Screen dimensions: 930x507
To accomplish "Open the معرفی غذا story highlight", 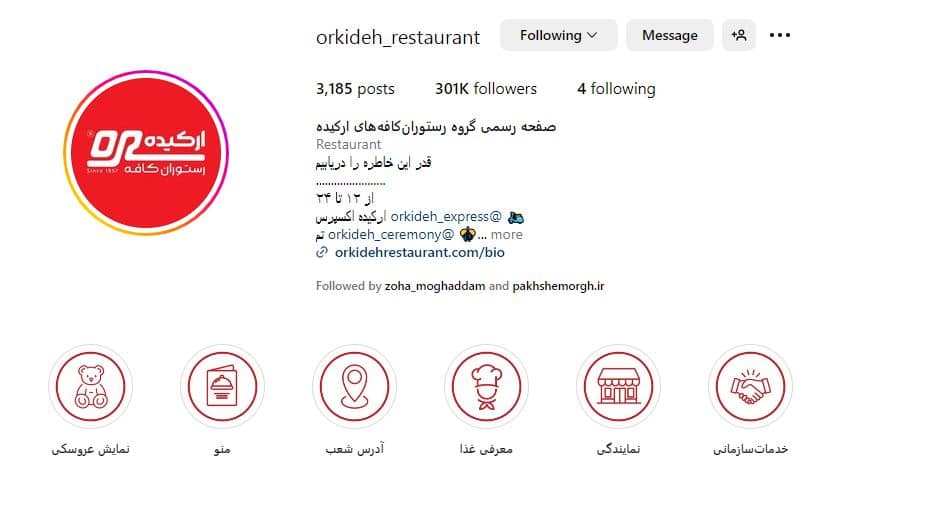I will 486,386.
